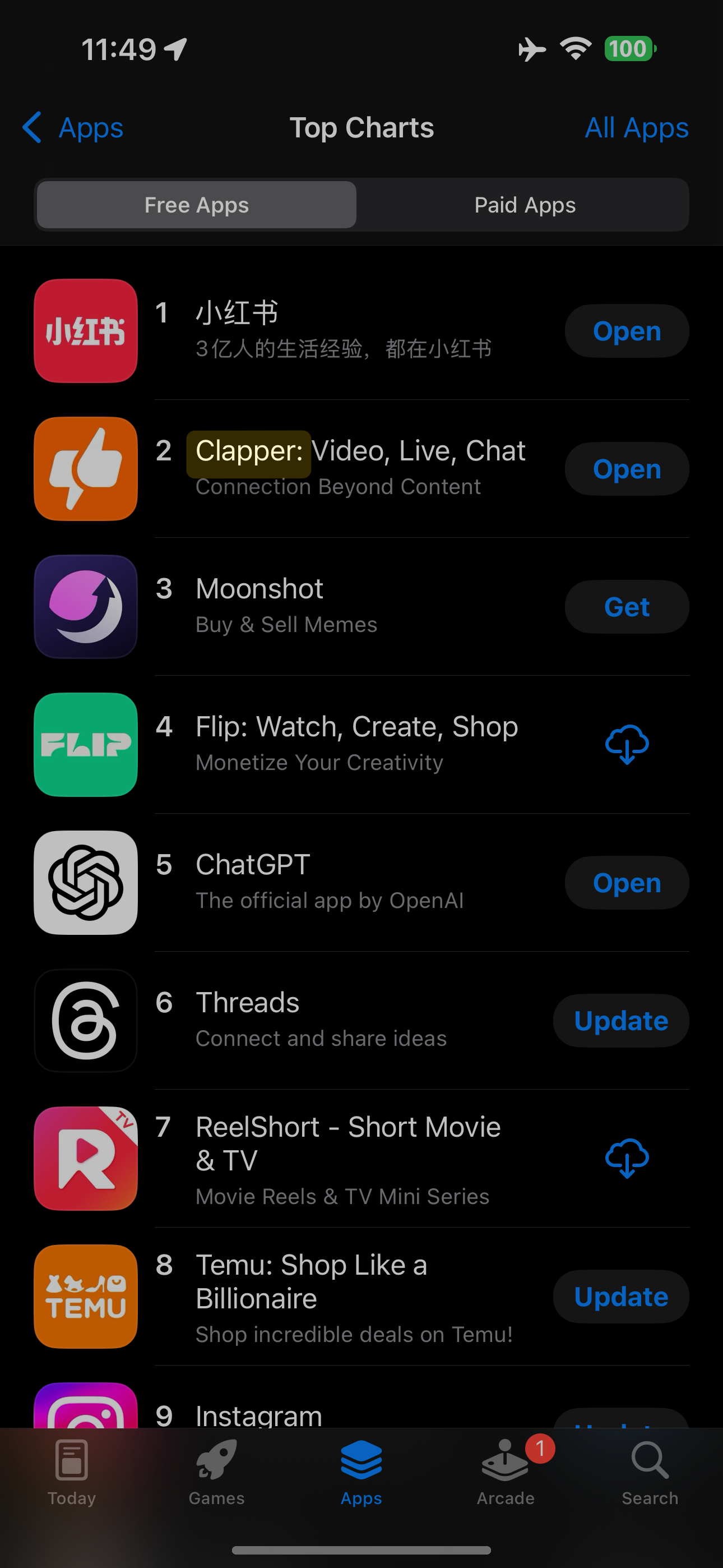Open the Clapper app
Screen dimensions: 723x1568
point(626,469)
